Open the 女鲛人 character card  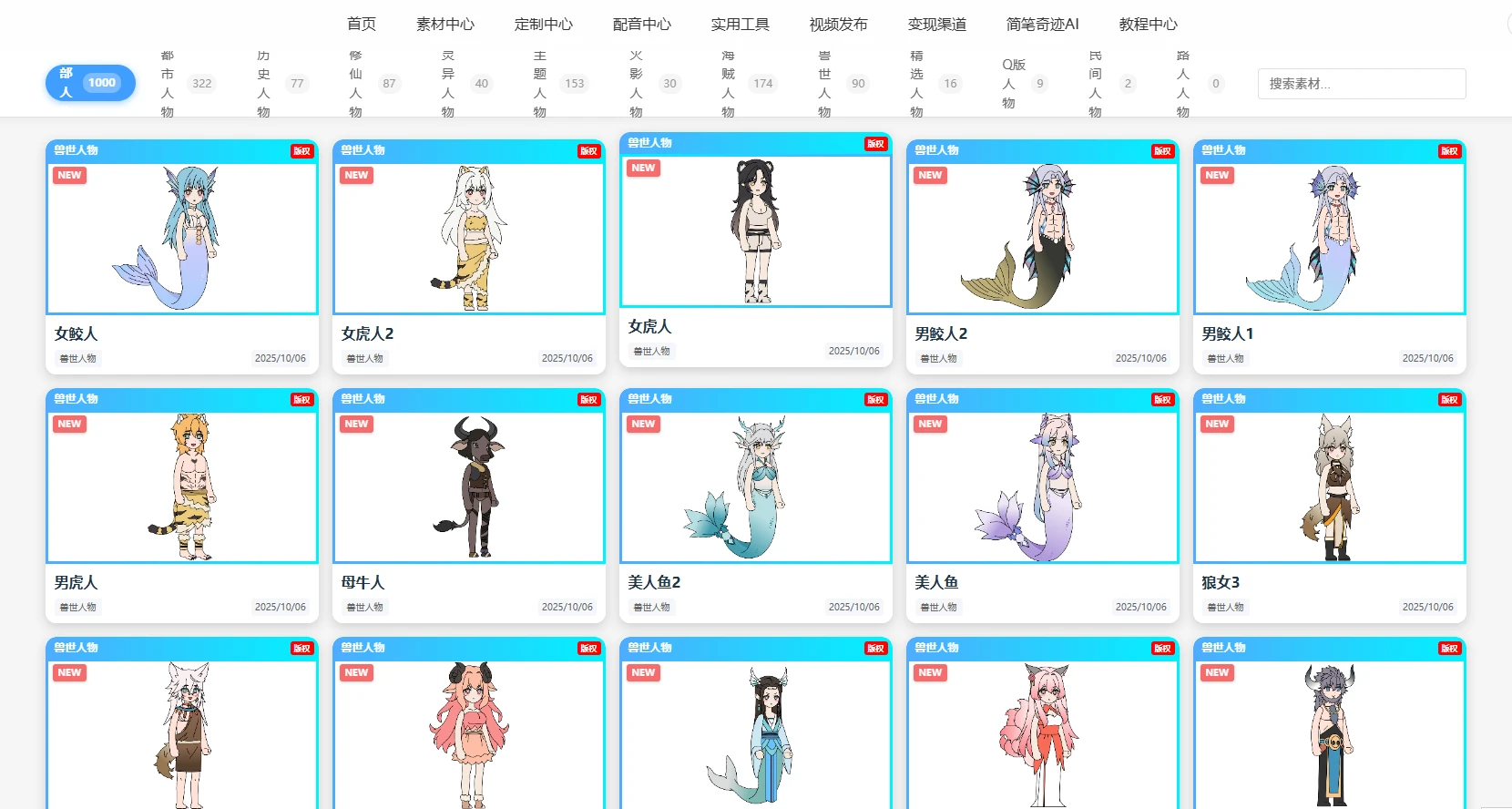pyautogui.click(x=182, y=239)
